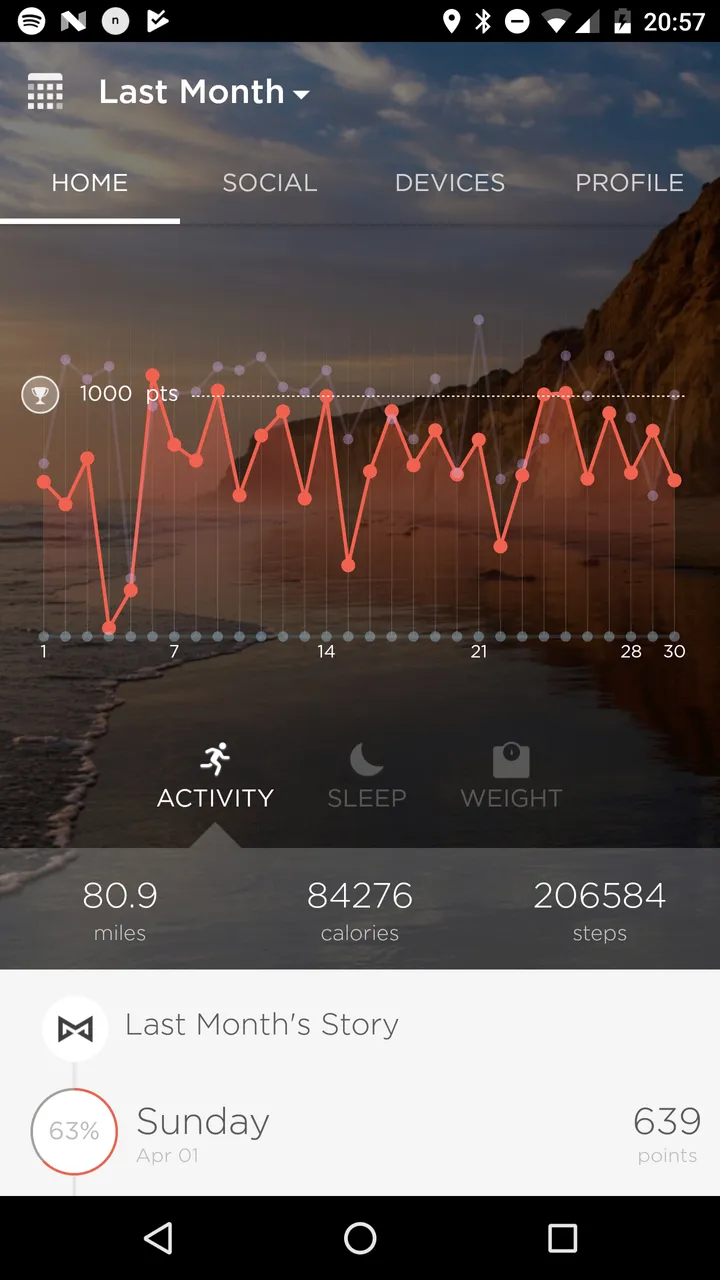Select the Activity graph view

point(215,776)
